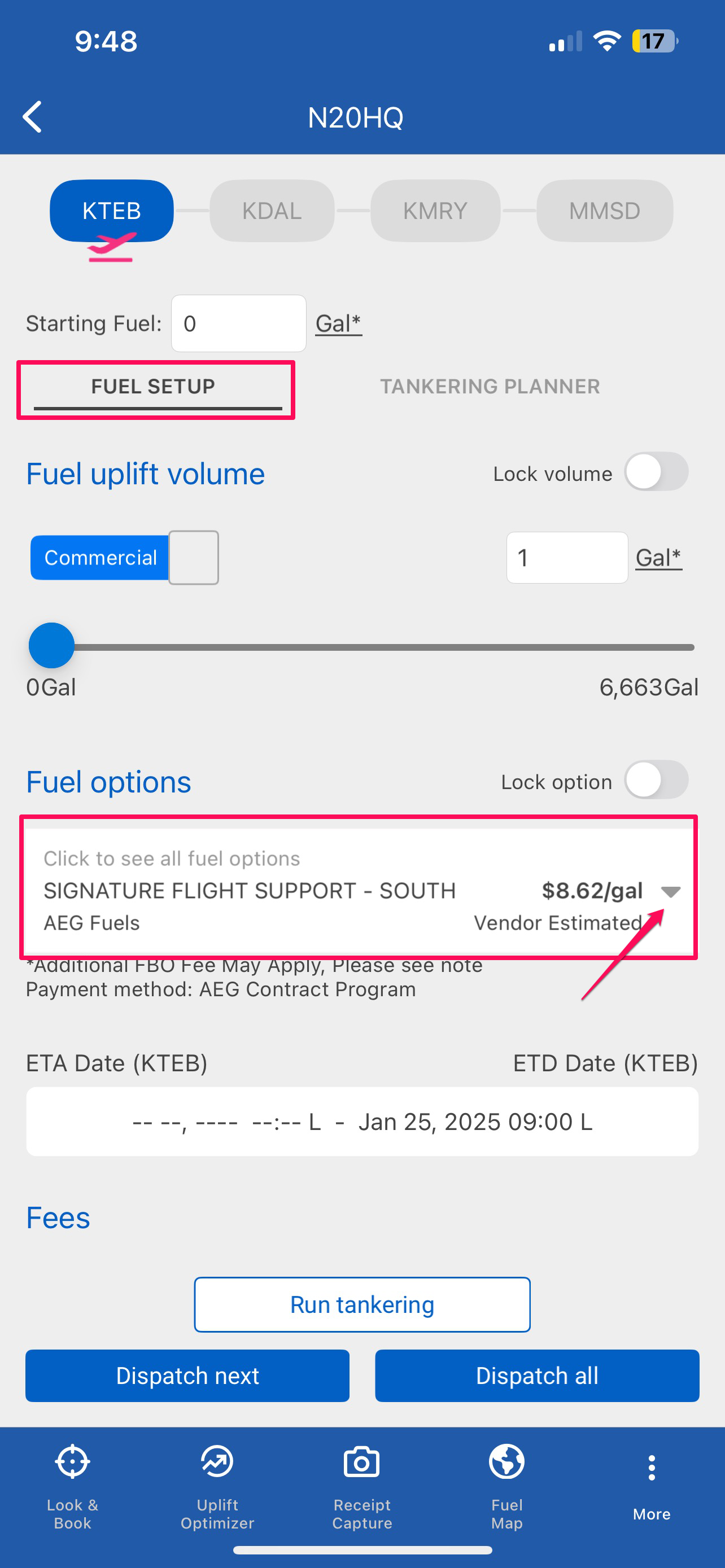Switch to the Tankering Planner tab
Viewport: 725px width, 1568px height.
tap(490, 387)
